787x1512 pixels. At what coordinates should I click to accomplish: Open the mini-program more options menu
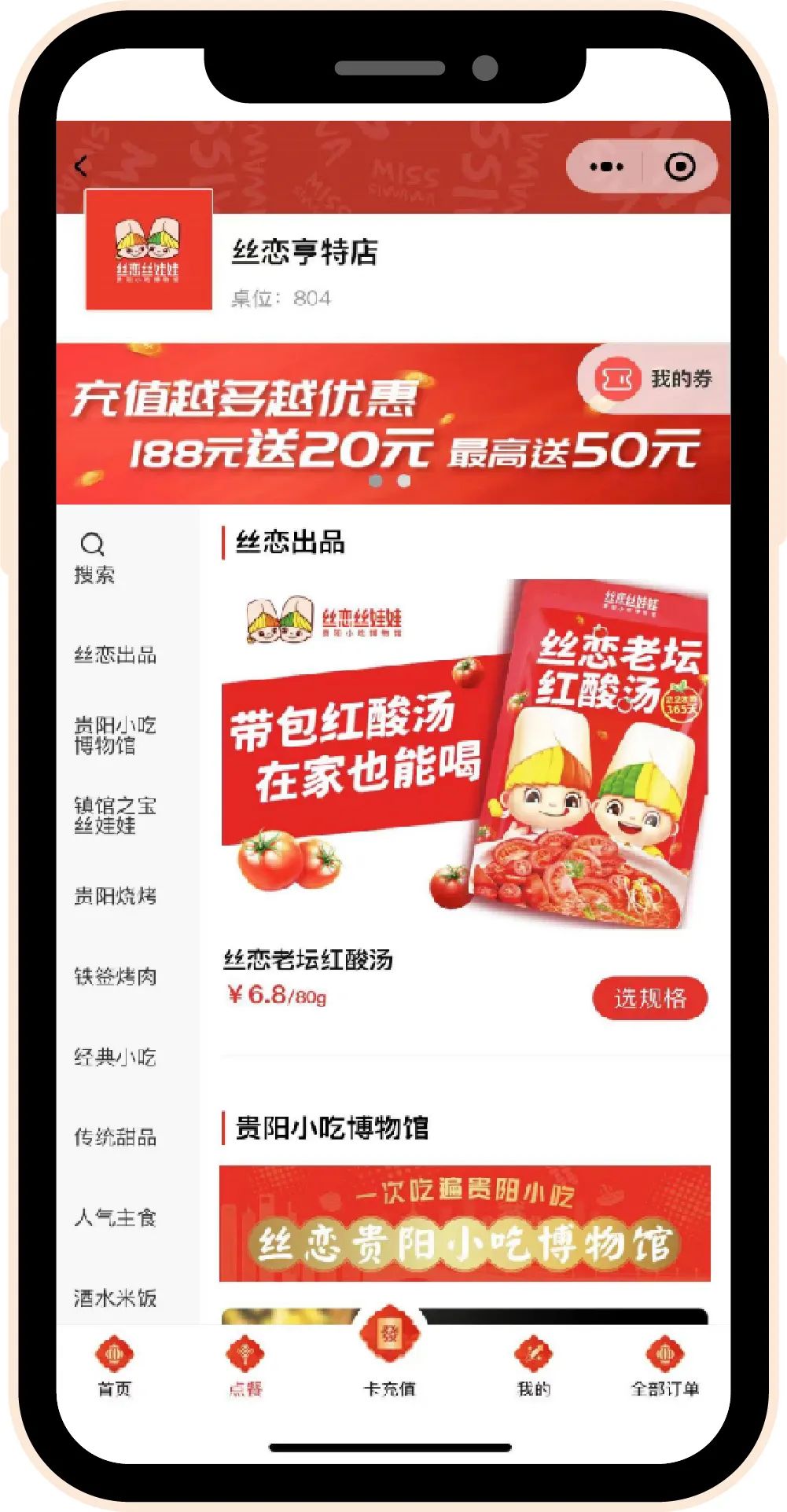tap(606, 167)
